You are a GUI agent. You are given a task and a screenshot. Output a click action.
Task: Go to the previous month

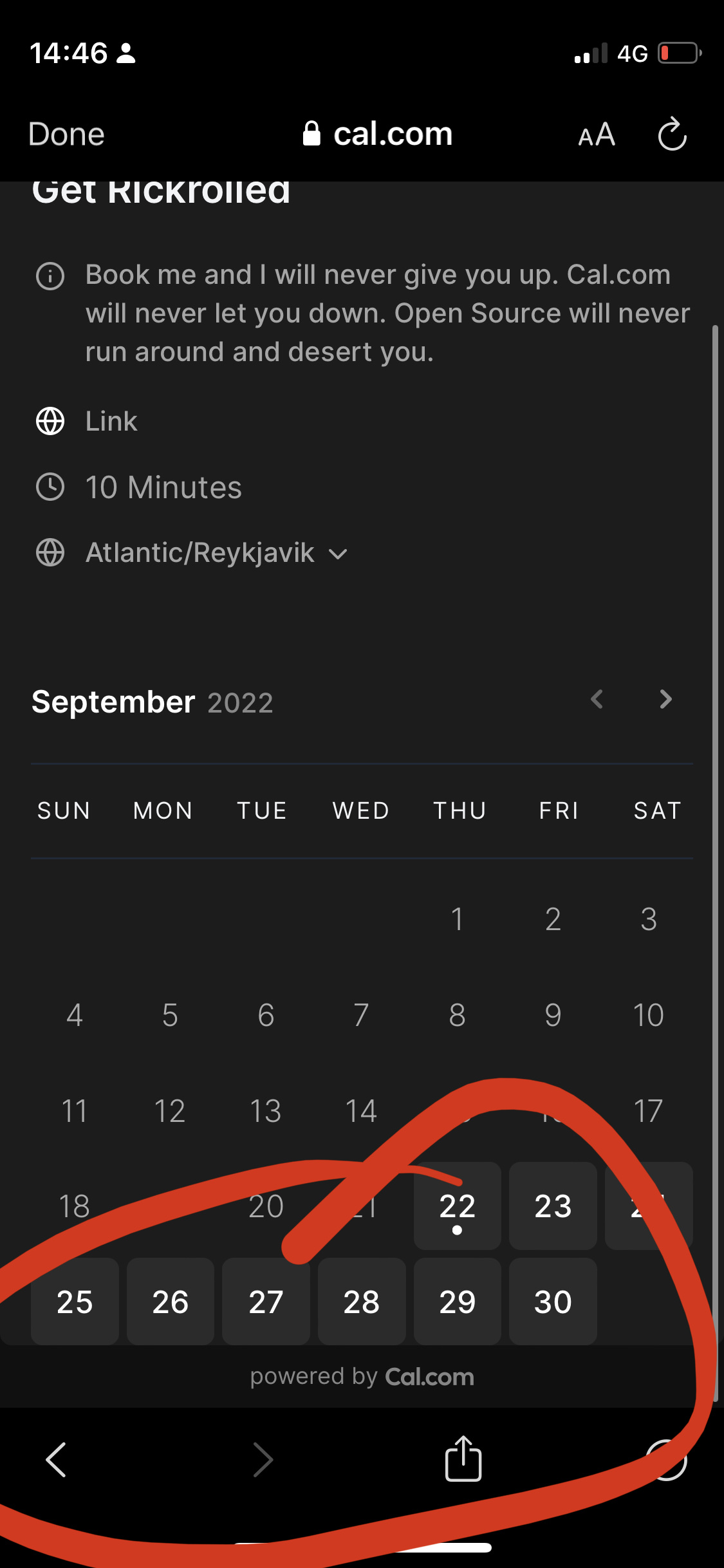597,699
